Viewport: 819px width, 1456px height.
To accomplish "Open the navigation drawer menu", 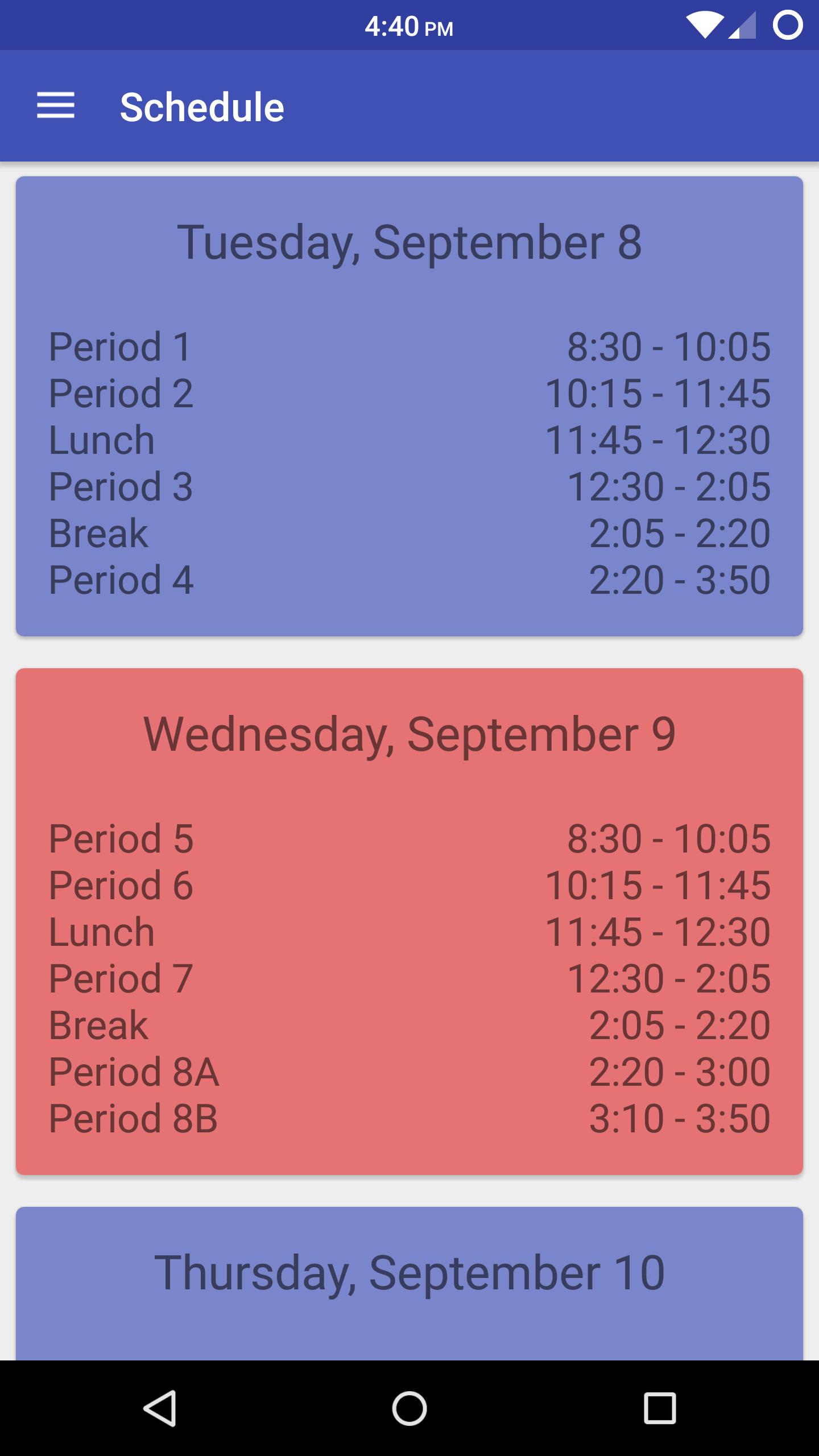I will coord(56,106).
